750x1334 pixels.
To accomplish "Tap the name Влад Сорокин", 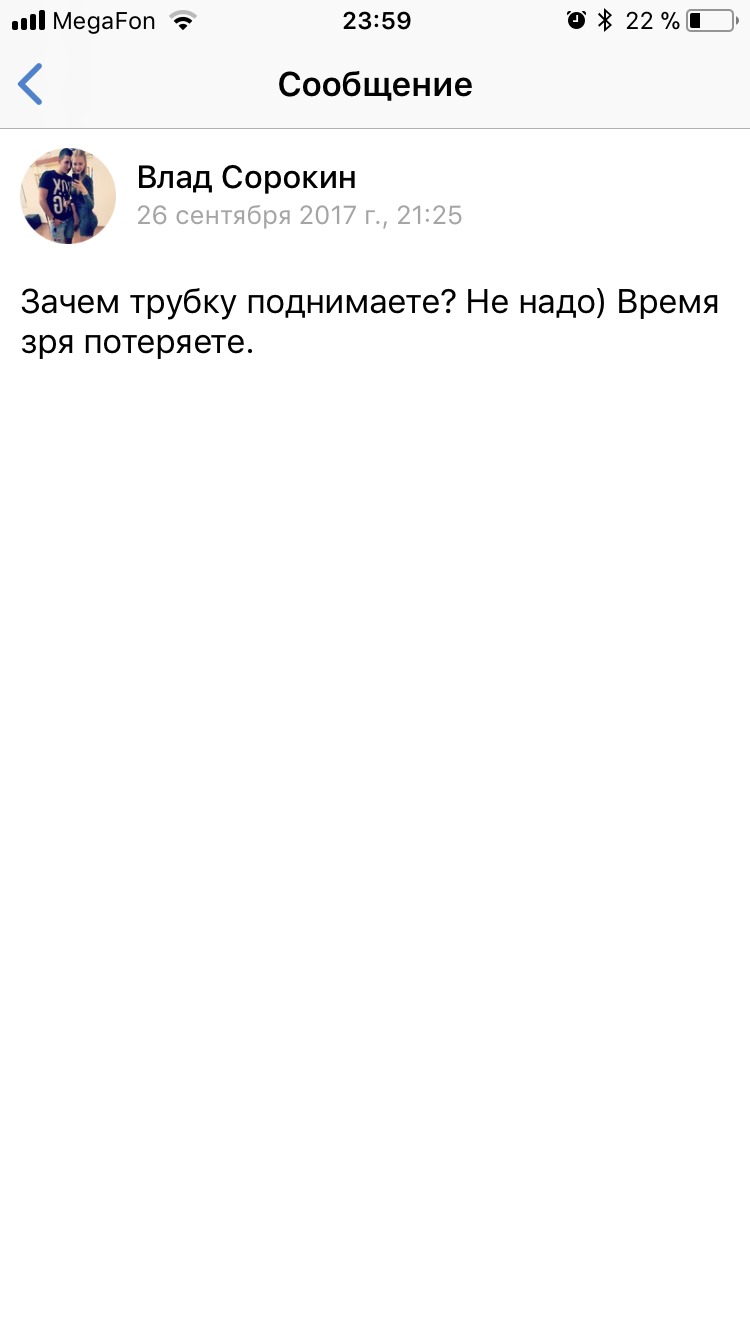I will [x=246, y=178].
